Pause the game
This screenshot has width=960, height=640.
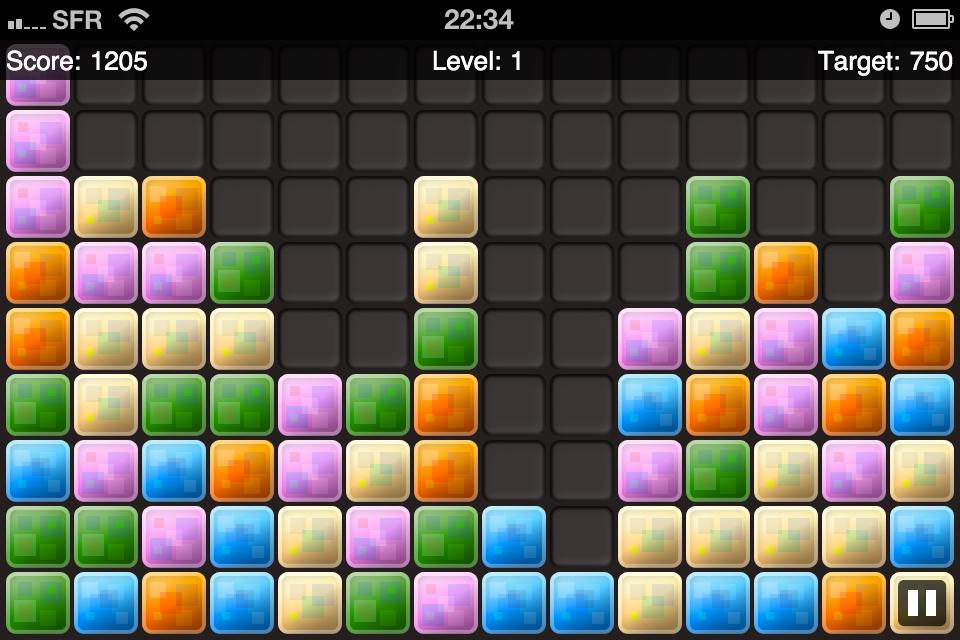(921, 602)
